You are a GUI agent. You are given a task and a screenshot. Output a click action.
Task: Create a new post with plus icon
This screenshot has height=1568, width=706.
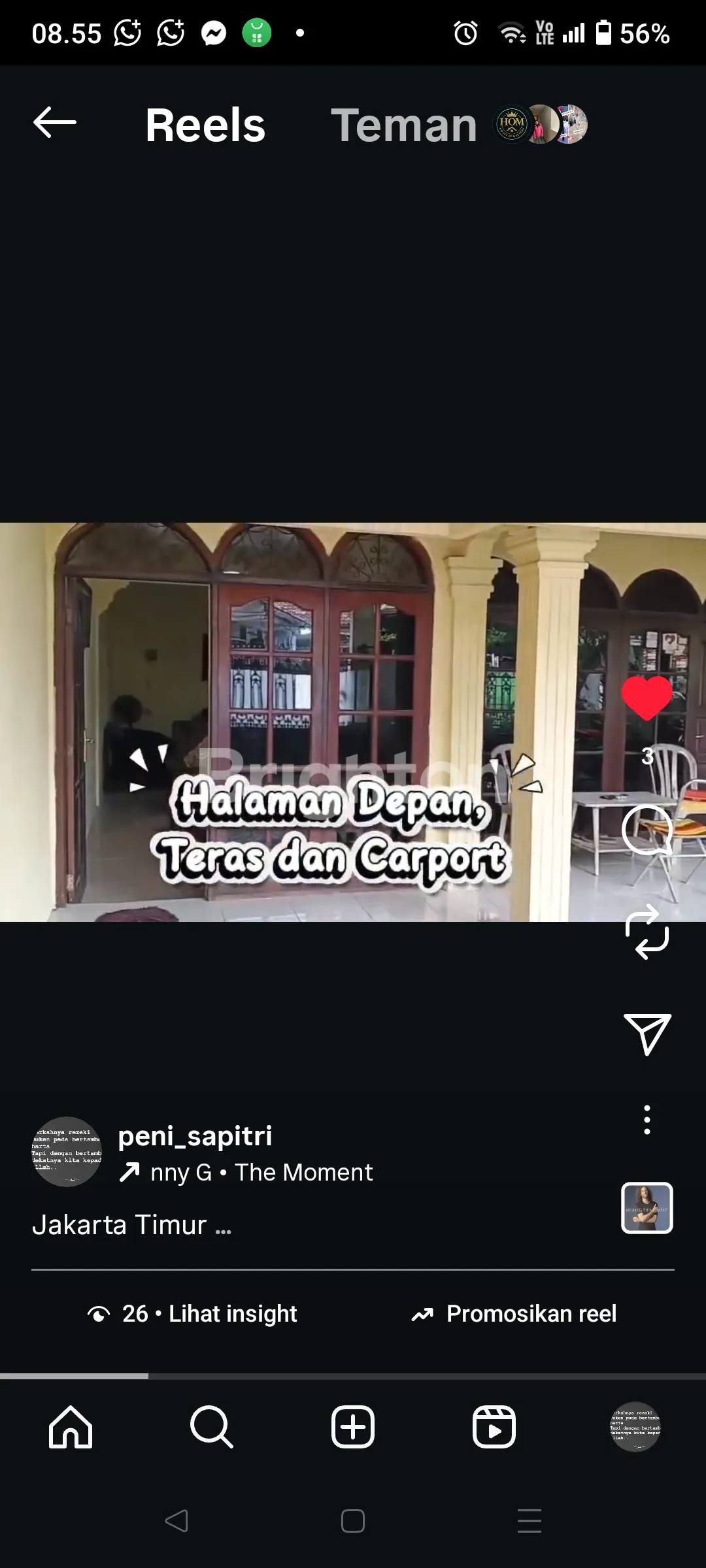[353, 1427]
